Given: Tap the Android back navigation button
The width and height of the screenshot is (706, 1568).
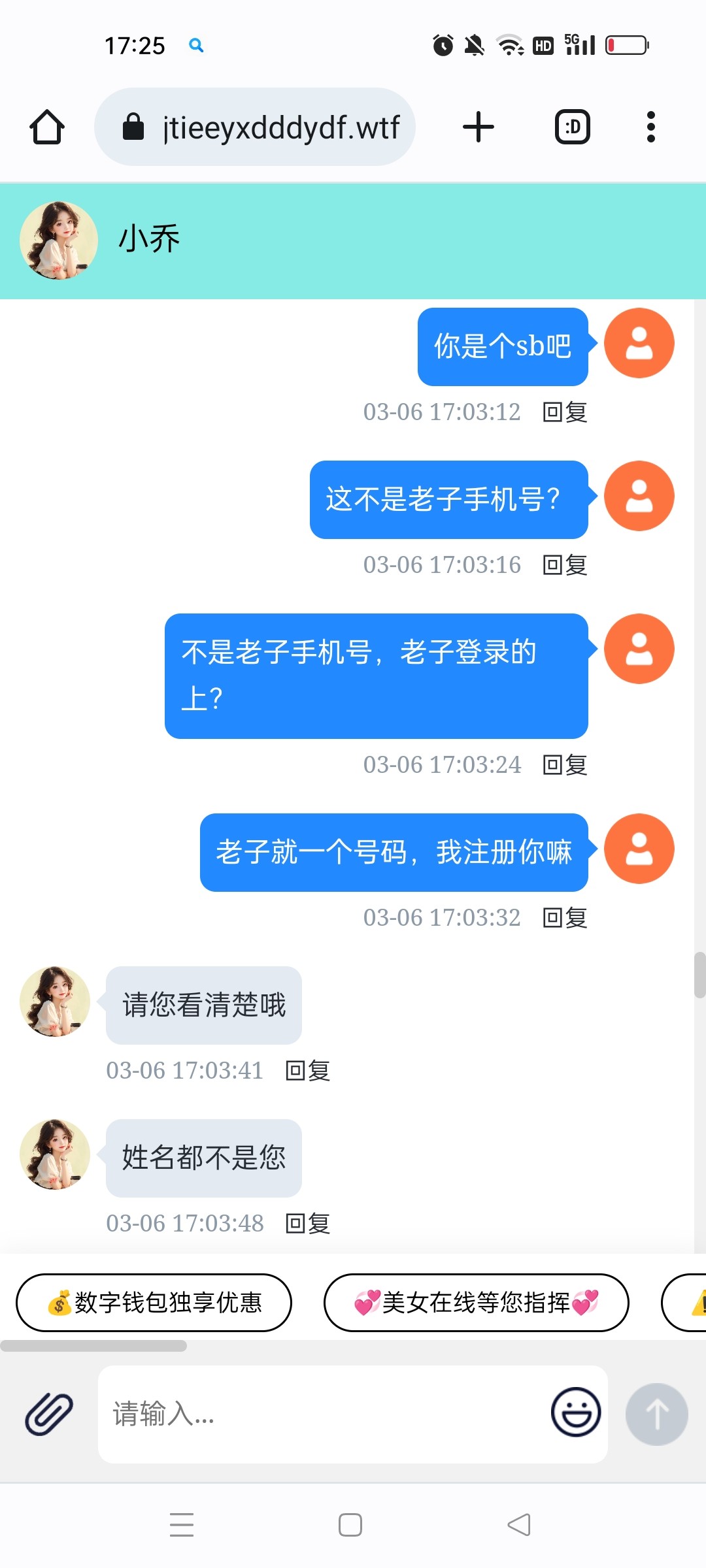Looking at the screenshot, I should (x=516, y=1524).
